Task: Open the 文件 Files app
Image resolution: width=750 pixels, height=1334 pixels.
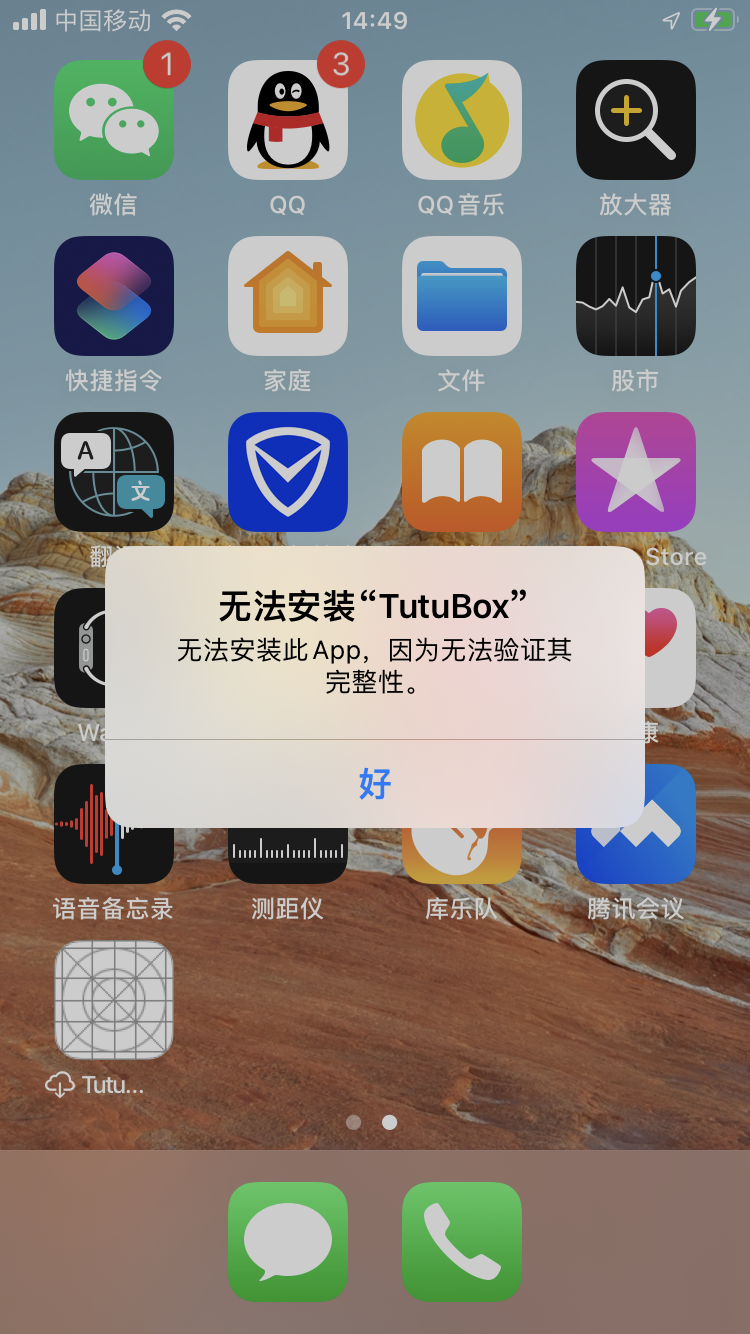Action: [x=461, y=296]
